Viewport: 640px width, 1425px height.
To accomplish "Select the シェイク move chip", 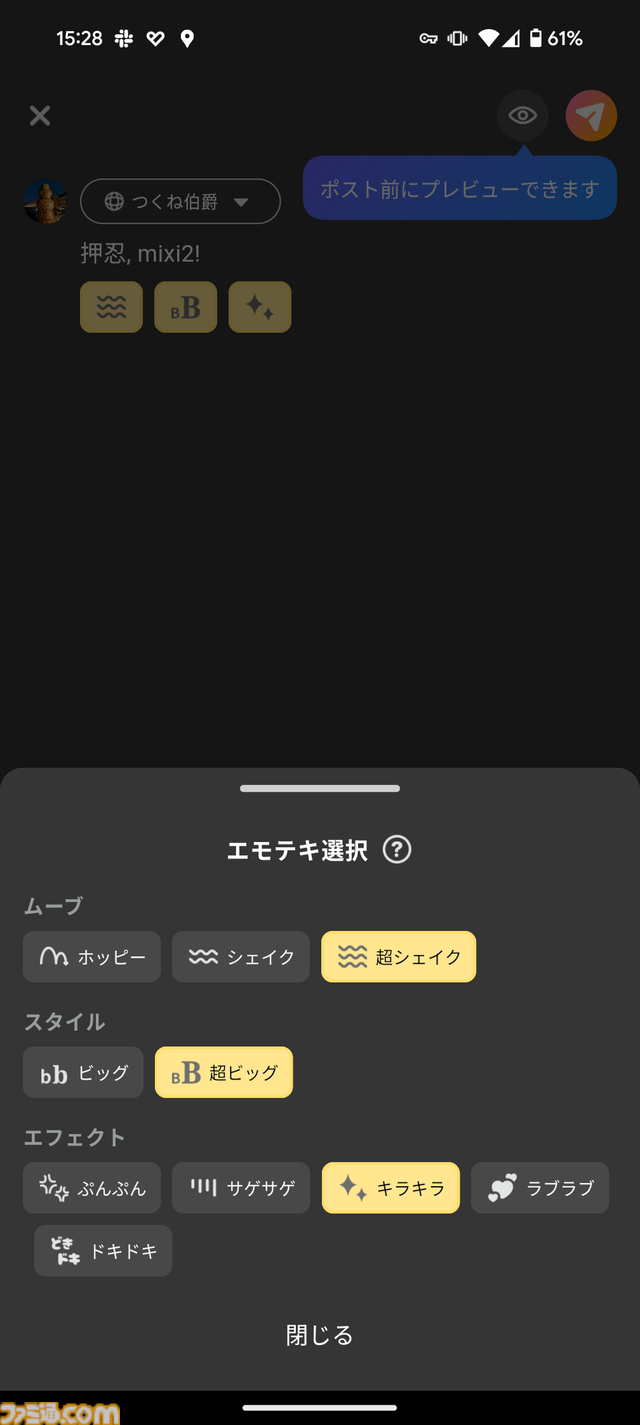I will point(241,957).
